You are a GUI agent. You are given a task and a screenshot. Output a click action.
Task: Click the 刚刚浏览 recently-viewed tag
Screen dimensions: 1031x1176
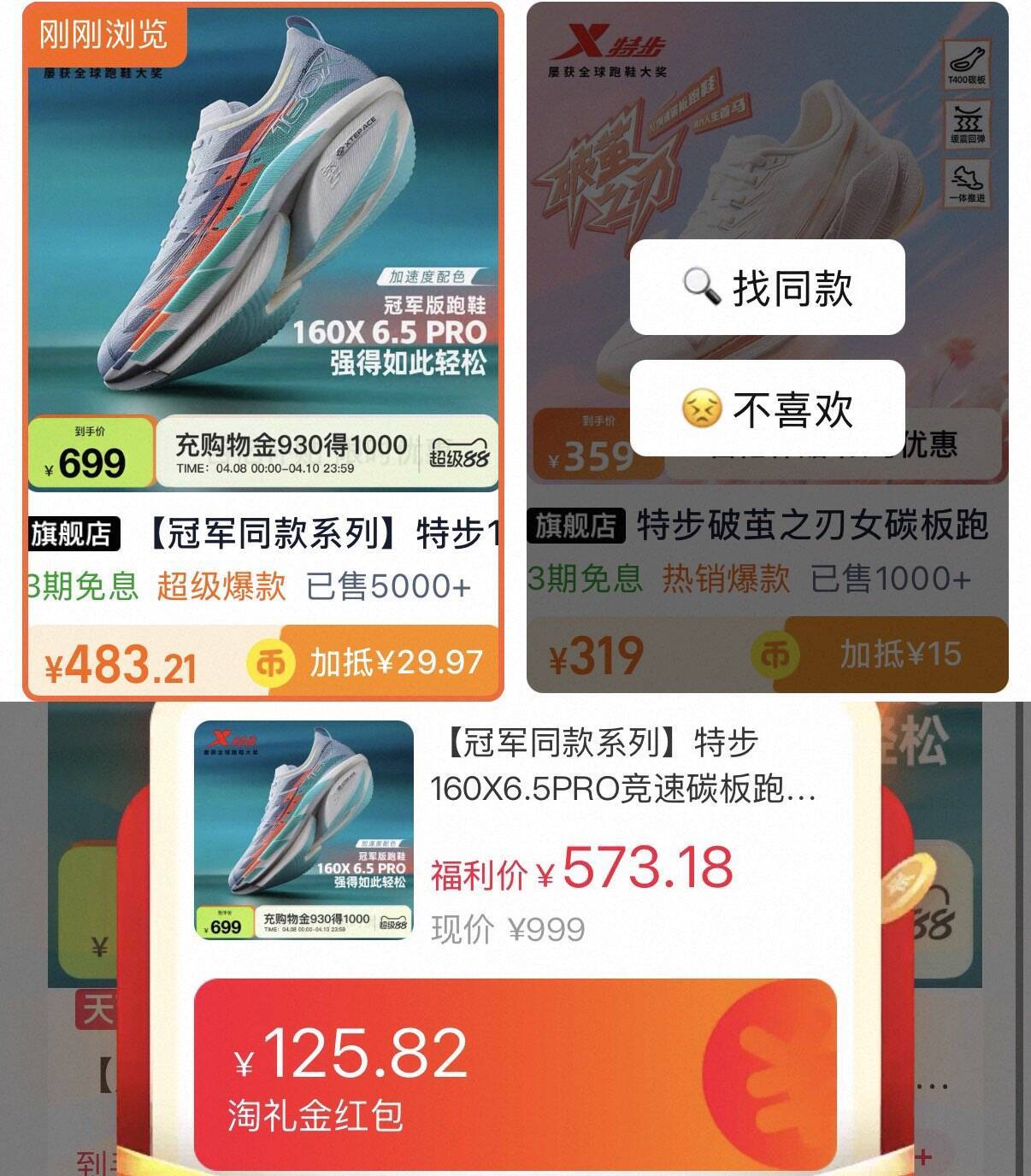click(103, 36)
